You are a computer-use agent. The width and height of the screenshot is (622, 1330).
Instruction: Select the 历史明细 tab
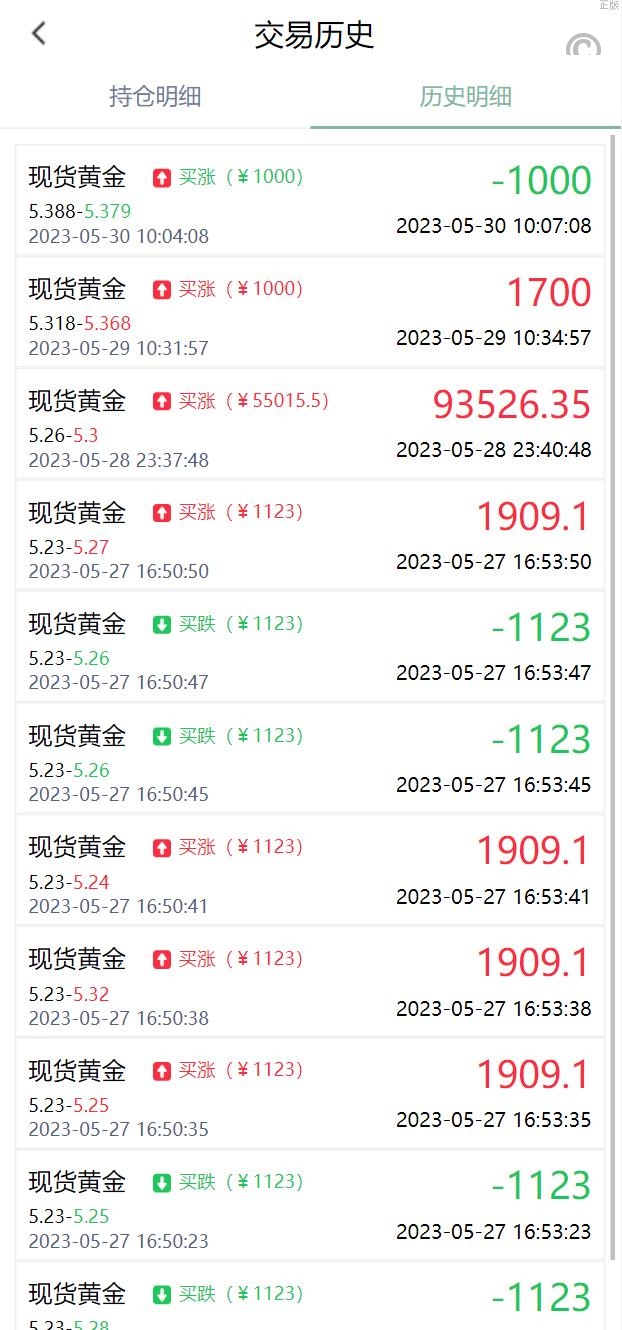click(x=465, y=97)
